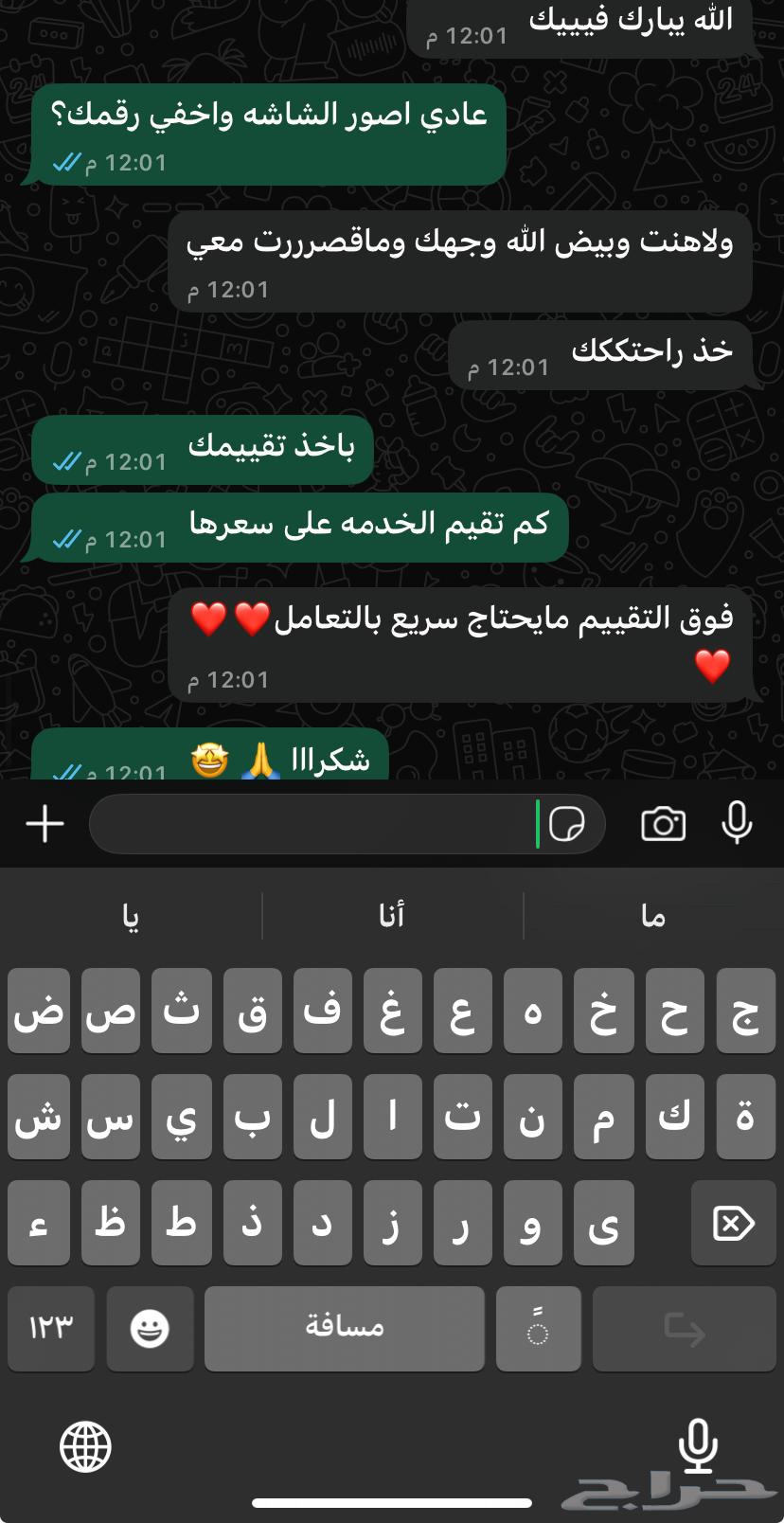Insert the suggested word أنا
Screen dimensions: 784x1523
coord(392,916)
